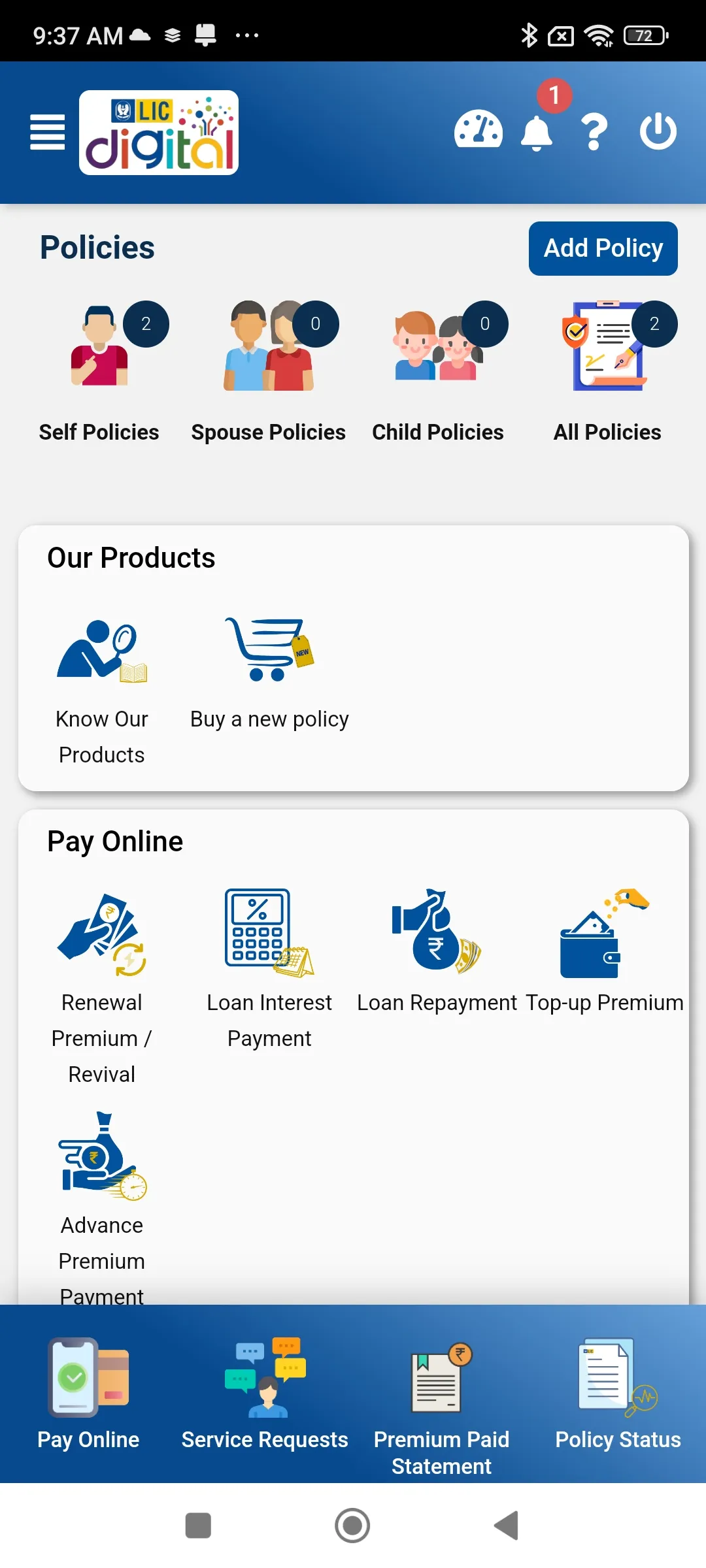Image resolution: width=706 pixels, height=1568 pixels.
Task: Tap the power logout icon
Action: 658,131
